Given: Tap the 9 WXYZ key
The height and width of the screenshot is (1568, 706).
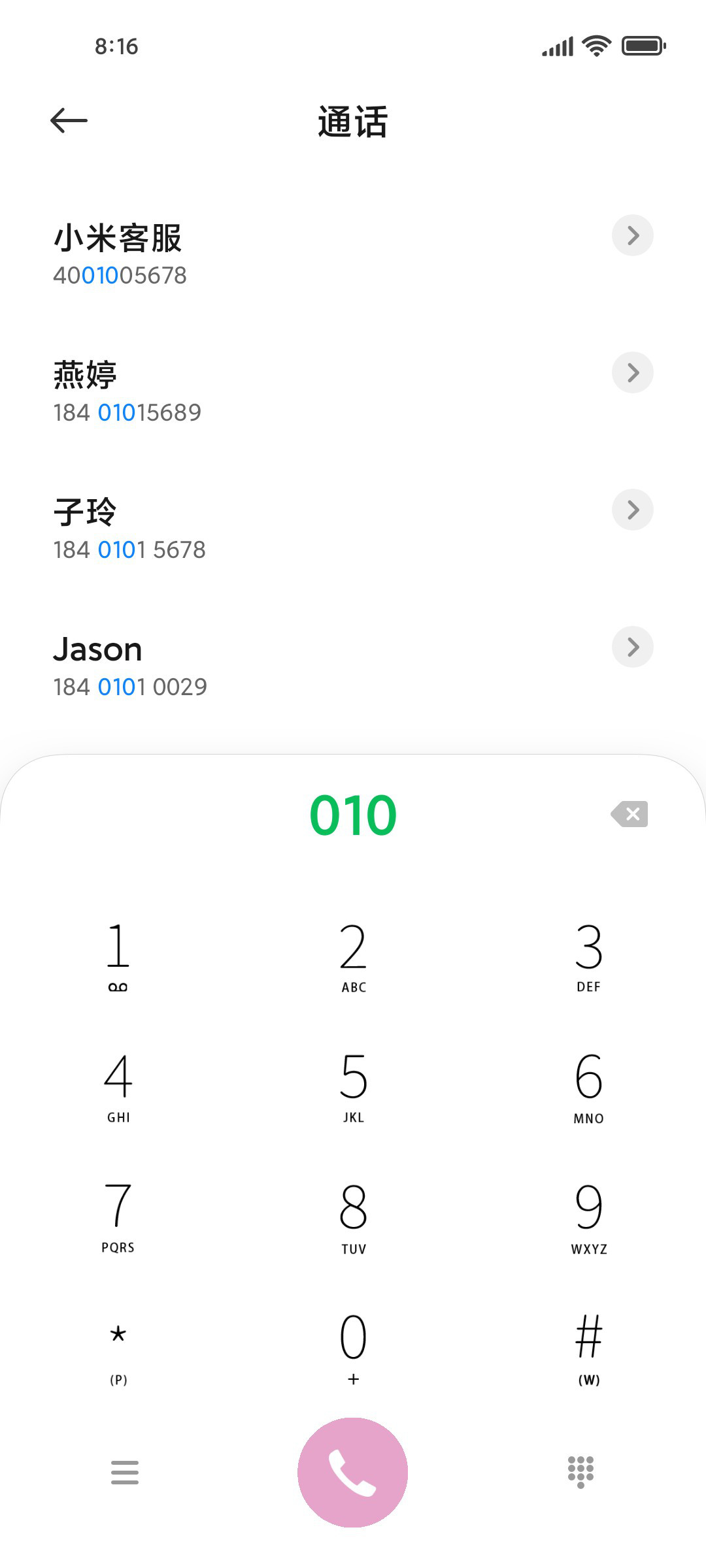Looking at the screenshot, I should (x=588, y=1218).
